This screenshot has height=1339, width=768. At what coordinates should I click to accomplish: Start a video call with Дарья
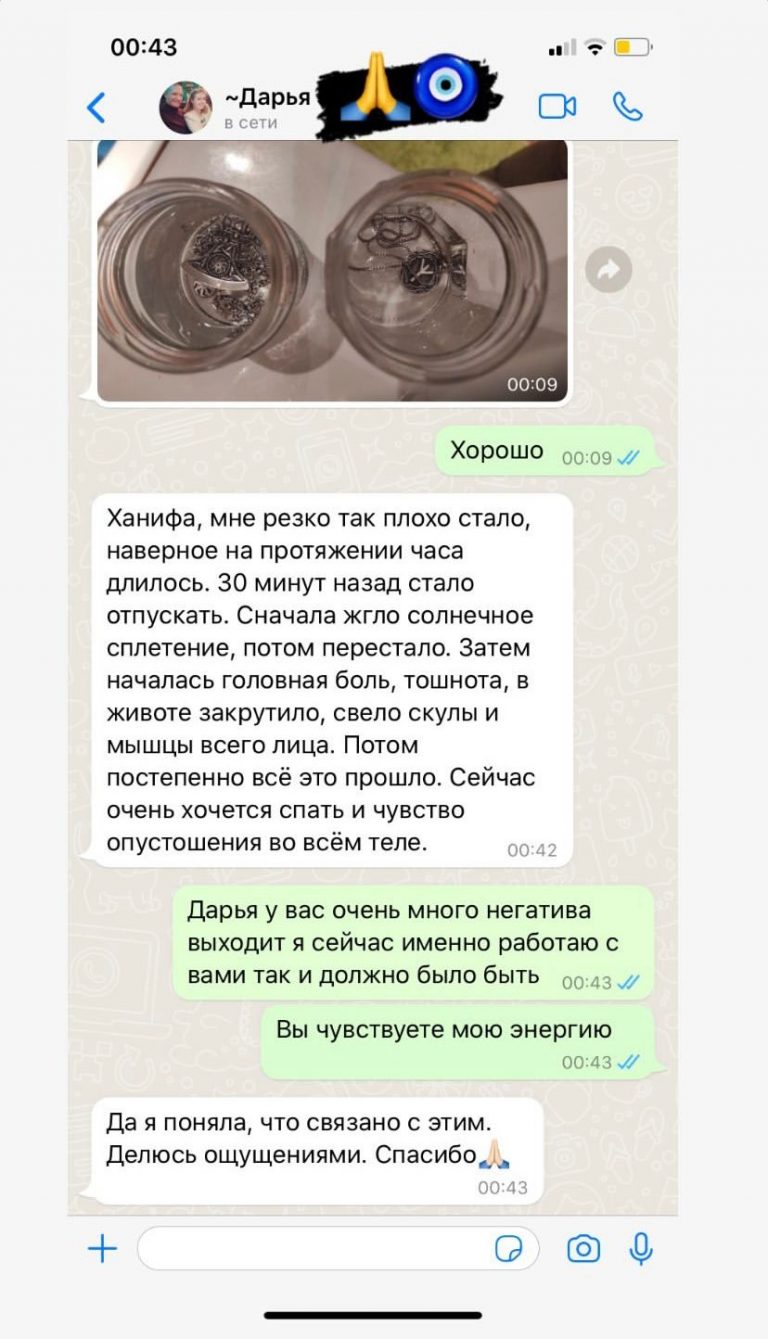click(557, 107)
